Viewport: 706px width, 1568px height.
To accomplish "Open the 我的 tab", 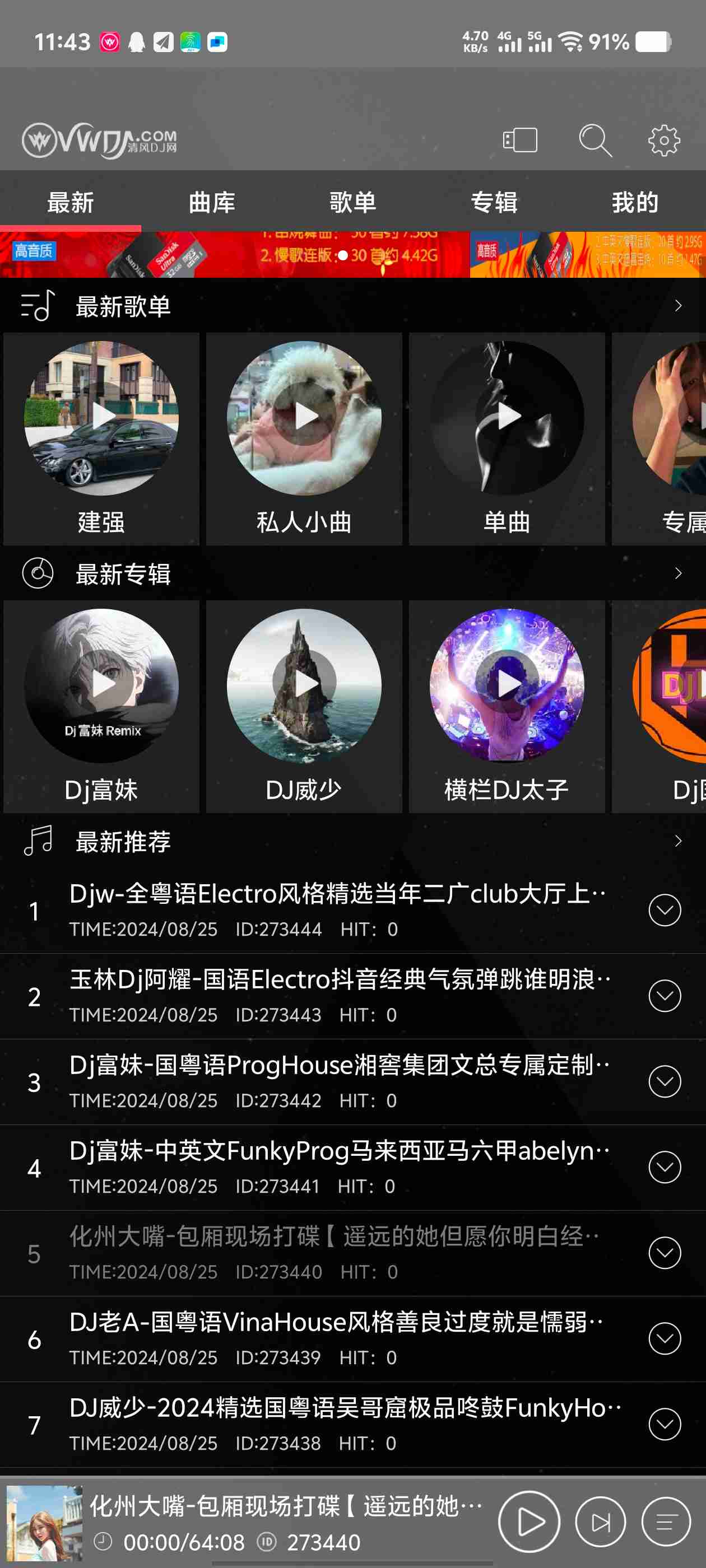I will pyautogui.click(x=636, y=203).
